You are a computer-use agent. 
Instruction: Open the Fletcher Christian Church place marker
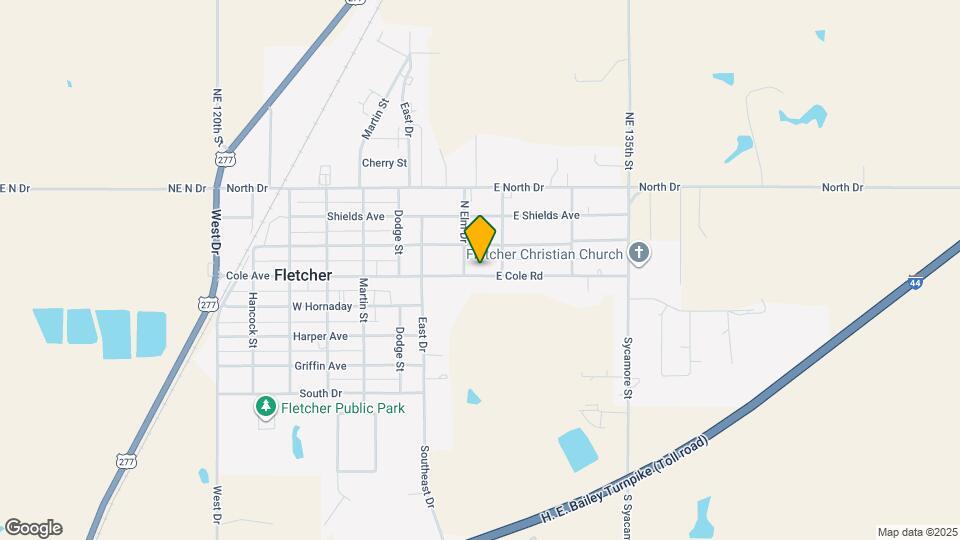click(639, 253)
